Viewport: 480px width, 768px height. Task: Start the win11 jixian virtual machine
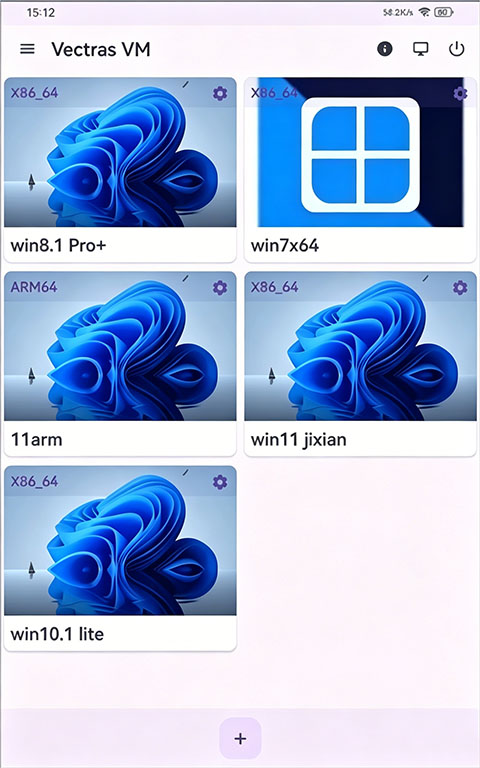pyautogui.click(x=360, y=363)
